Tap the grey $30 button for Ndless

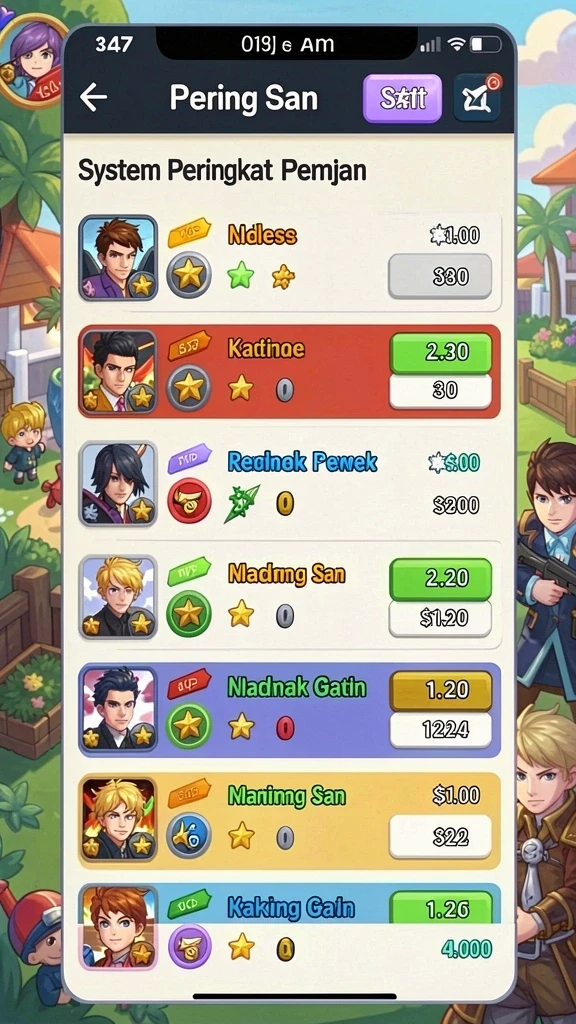click(x=440, y=277)
